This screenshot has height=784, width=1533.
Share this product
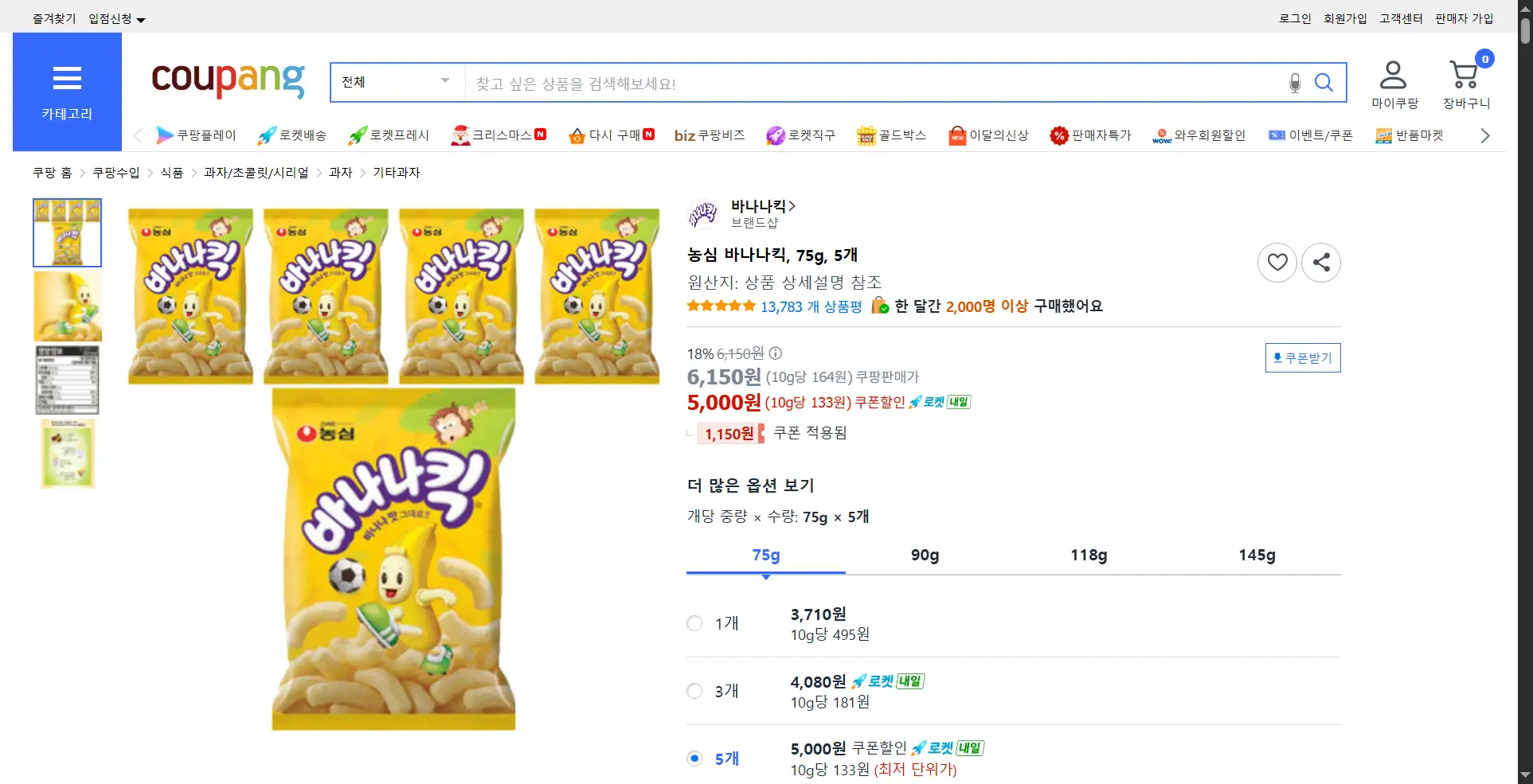click(1321, 263)
